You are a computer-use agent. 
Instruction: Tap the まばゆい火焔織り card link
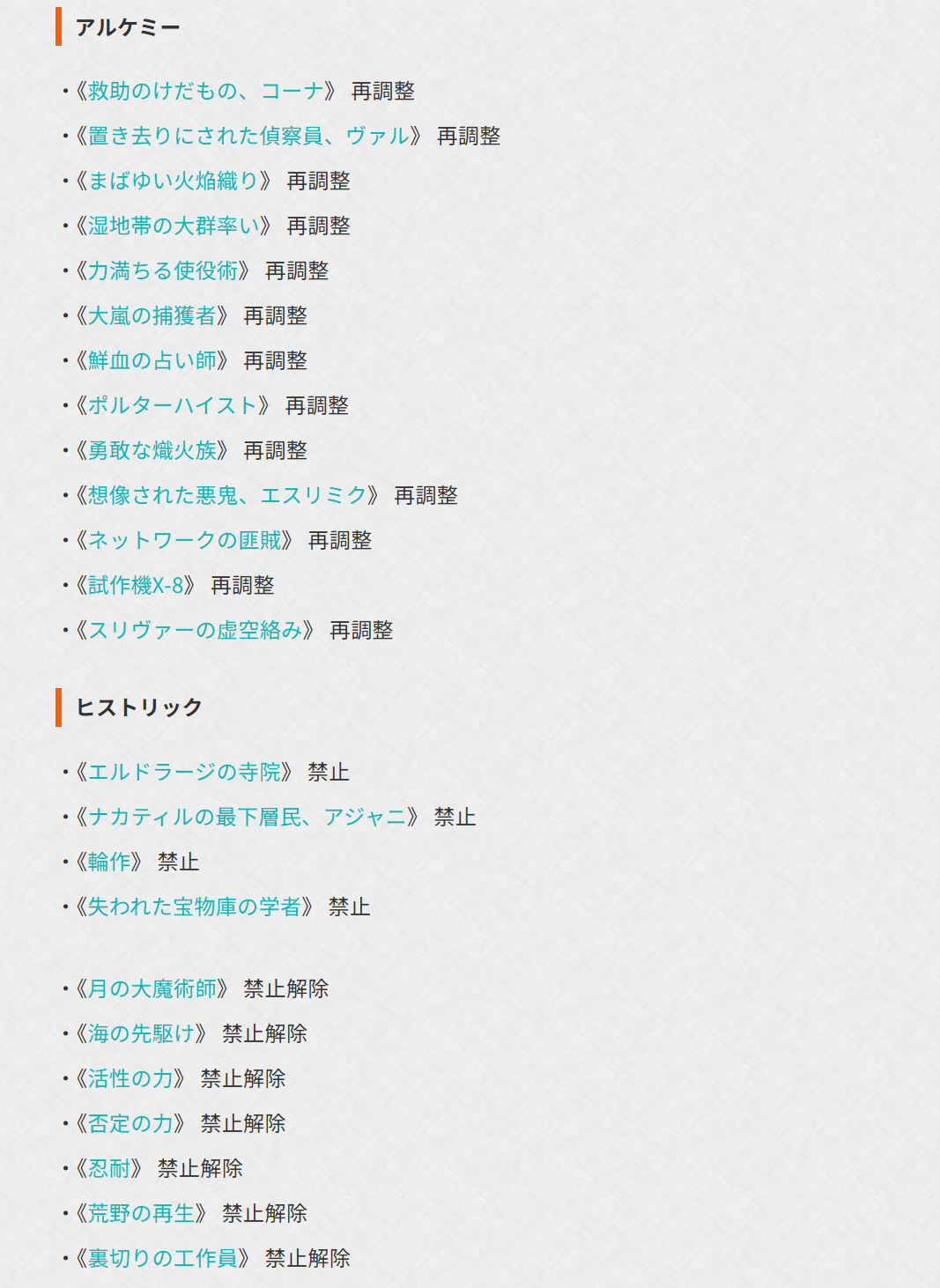(x=174, y=181)
